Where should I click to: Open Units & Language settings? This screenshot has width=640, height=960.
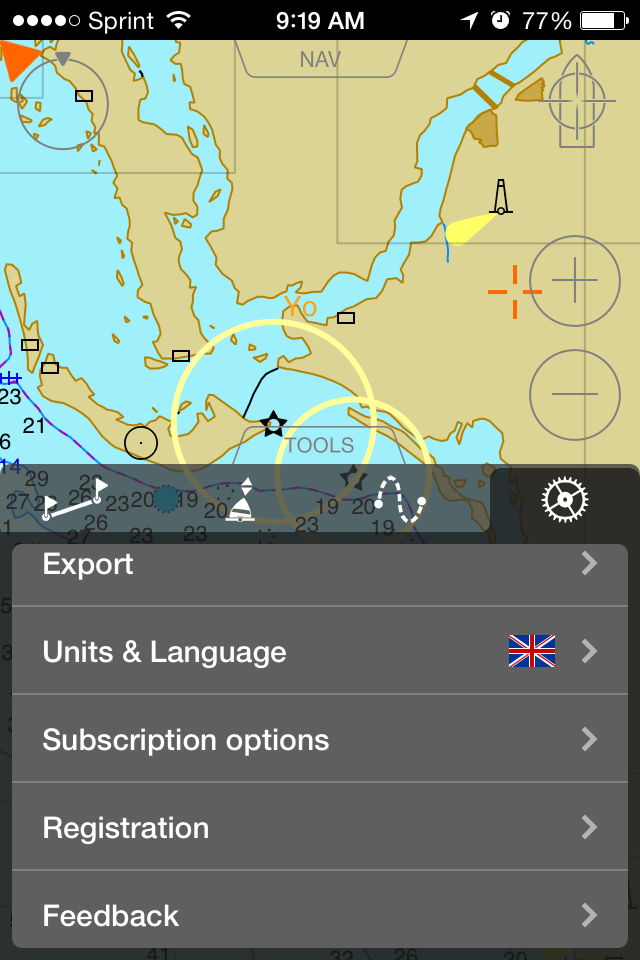pyautogui.click(x=320, y=652)
